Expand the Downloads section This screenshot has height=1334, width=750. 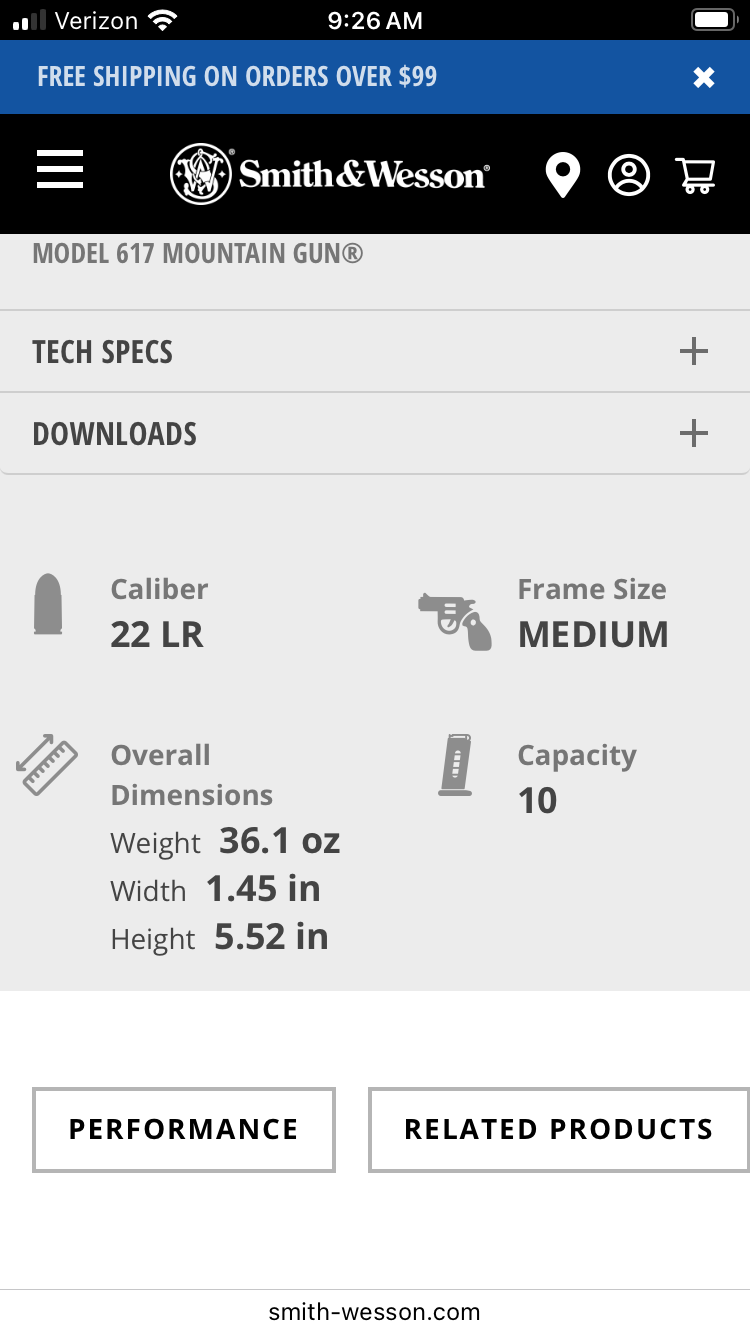coord(375,434)
